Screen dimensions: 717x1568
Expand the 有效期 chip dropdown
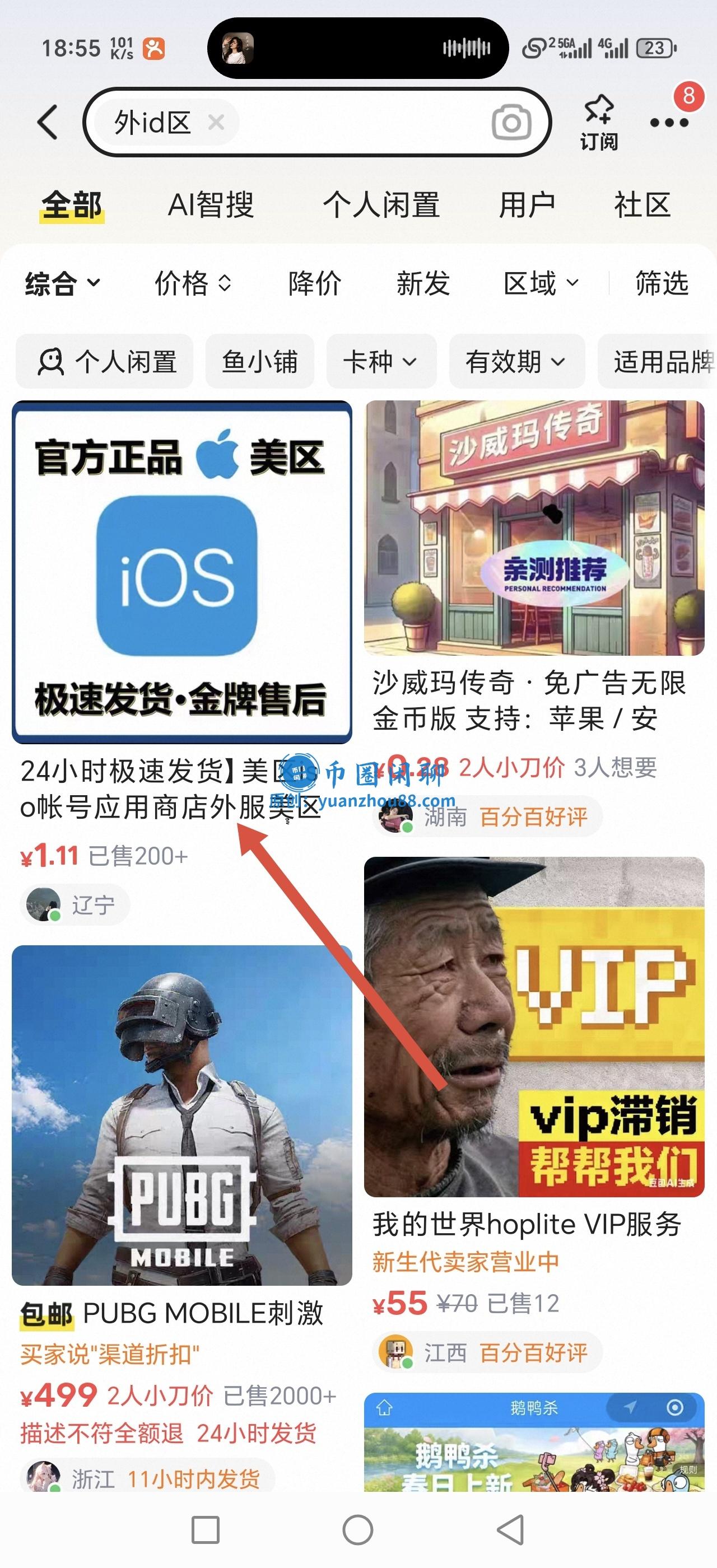coord(516,362)
